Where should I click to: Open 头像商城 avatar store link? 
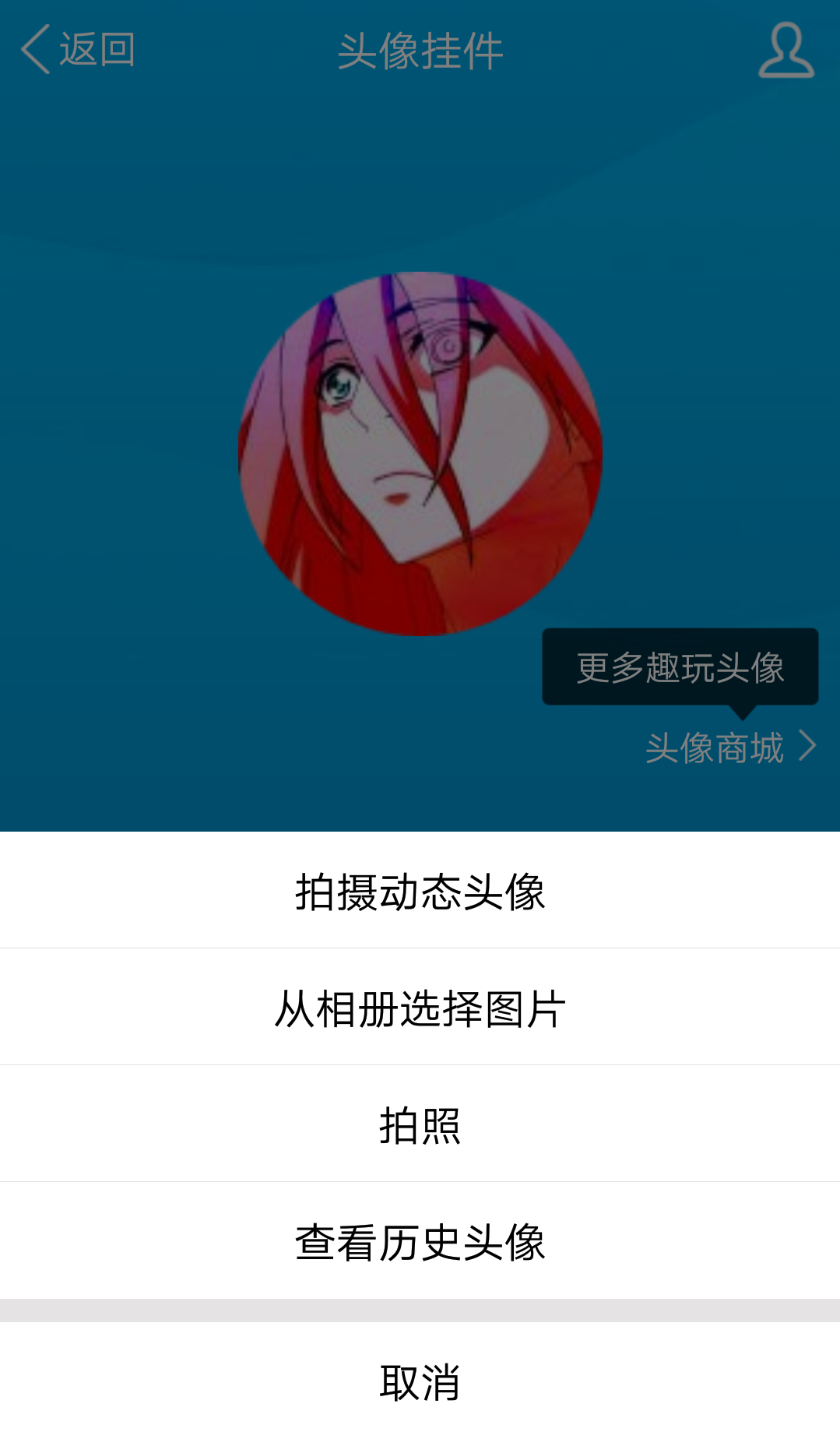click(x=729, y=748)
